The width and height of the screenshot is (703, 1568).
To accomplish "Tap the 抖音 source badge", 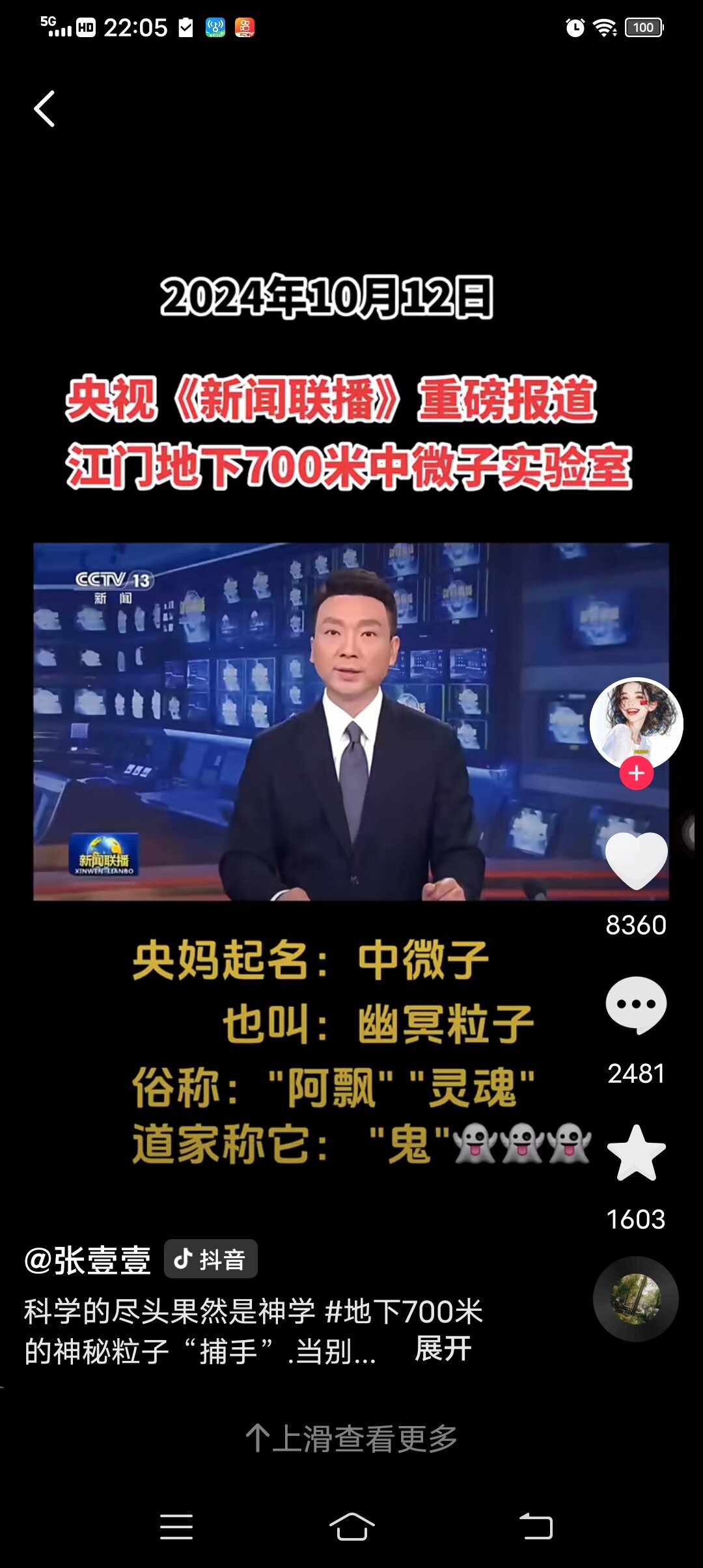I will coord(210,1259).
